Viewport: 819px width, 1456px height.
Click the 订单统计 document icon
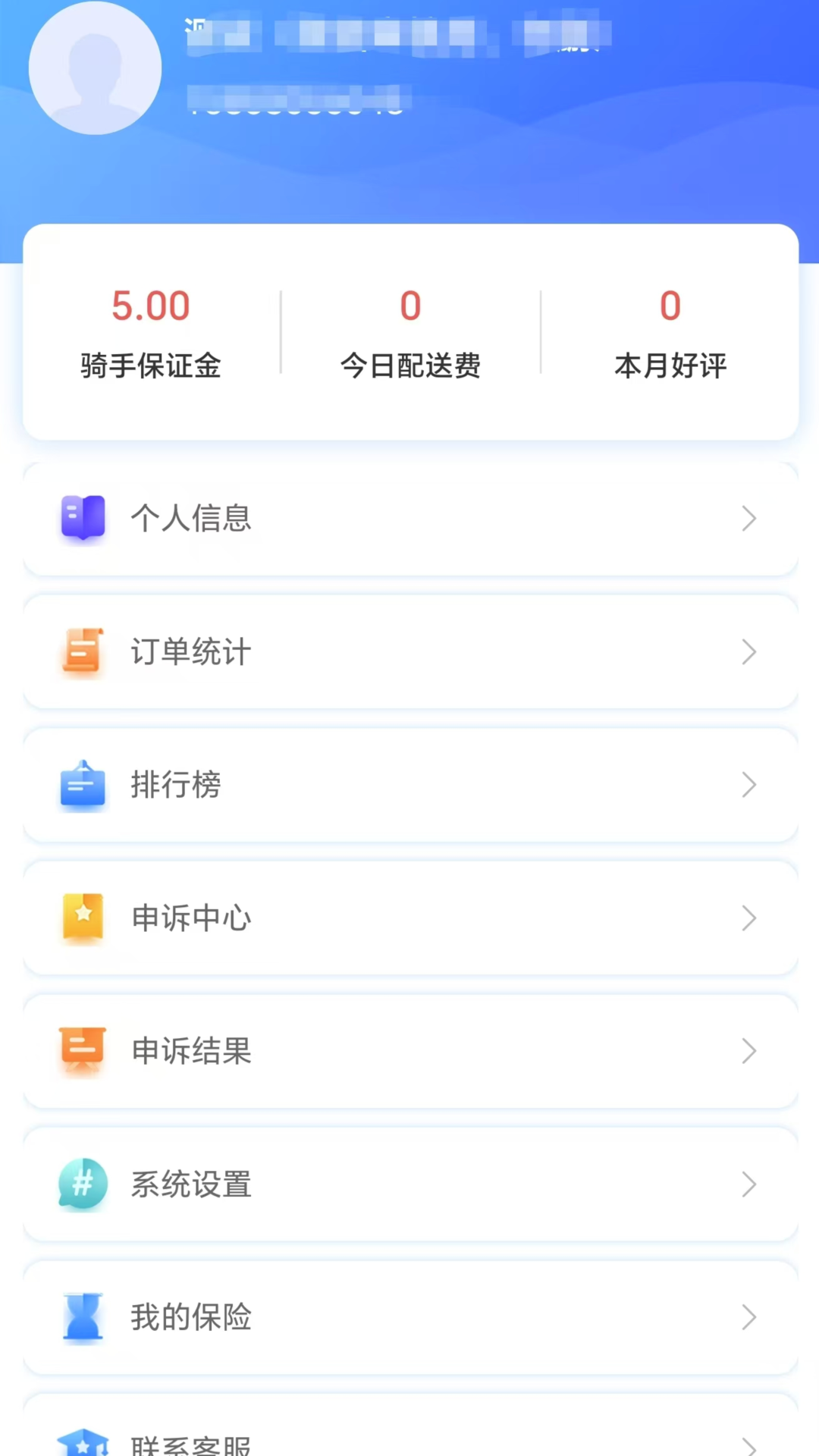coord(83,652)
